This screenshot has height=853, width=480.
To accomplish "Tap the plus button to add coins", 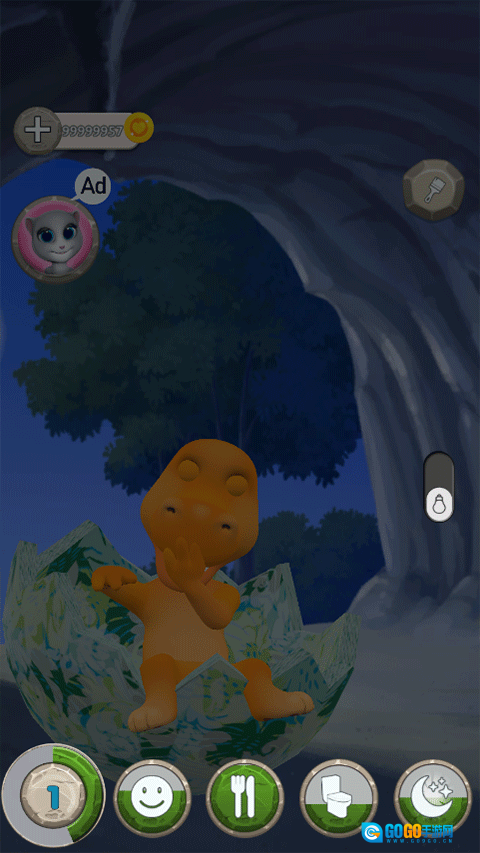I will (37, 131).
